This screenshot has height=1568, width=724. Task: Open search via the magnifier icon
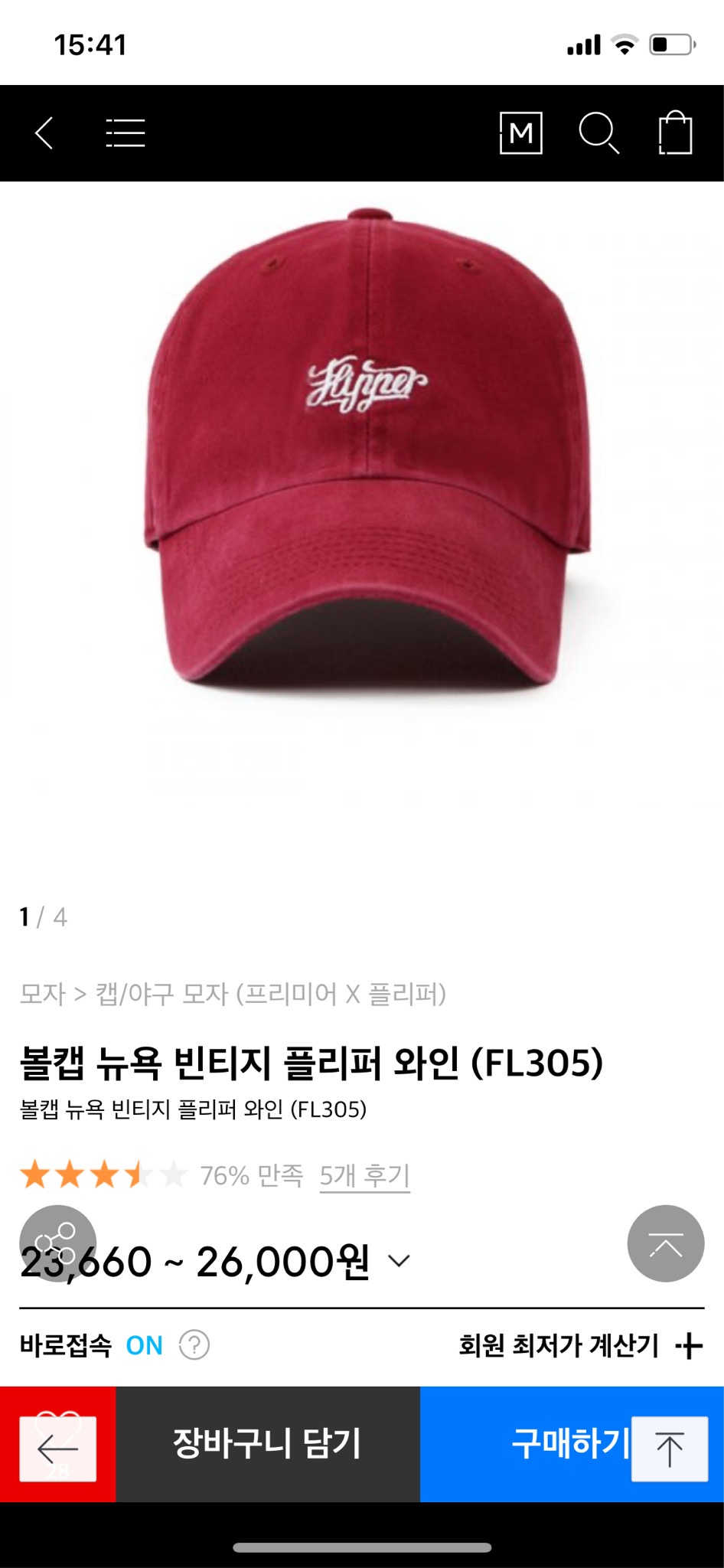(600, 132)
